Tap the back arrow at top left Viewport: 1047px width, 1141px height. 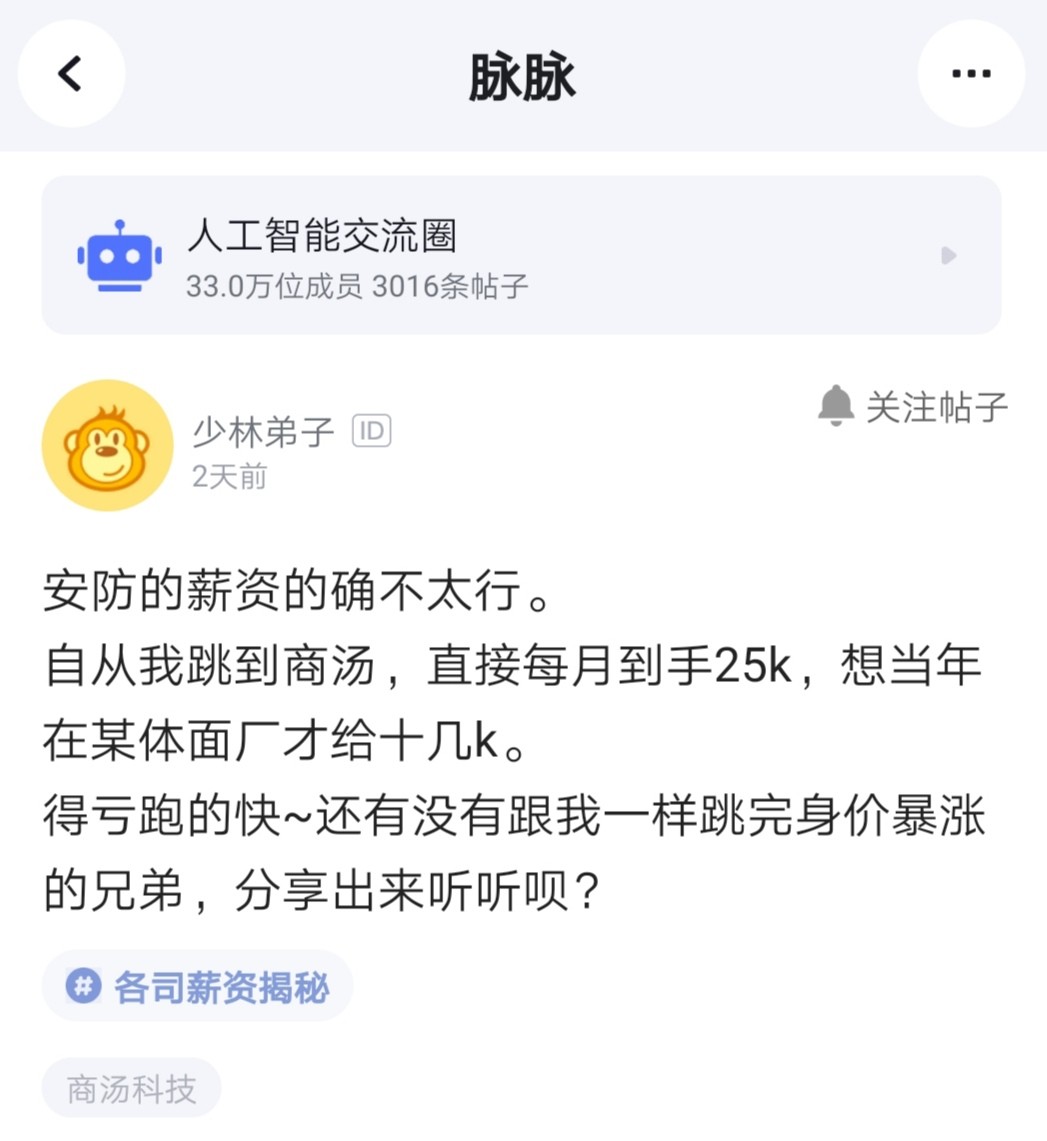71,73
